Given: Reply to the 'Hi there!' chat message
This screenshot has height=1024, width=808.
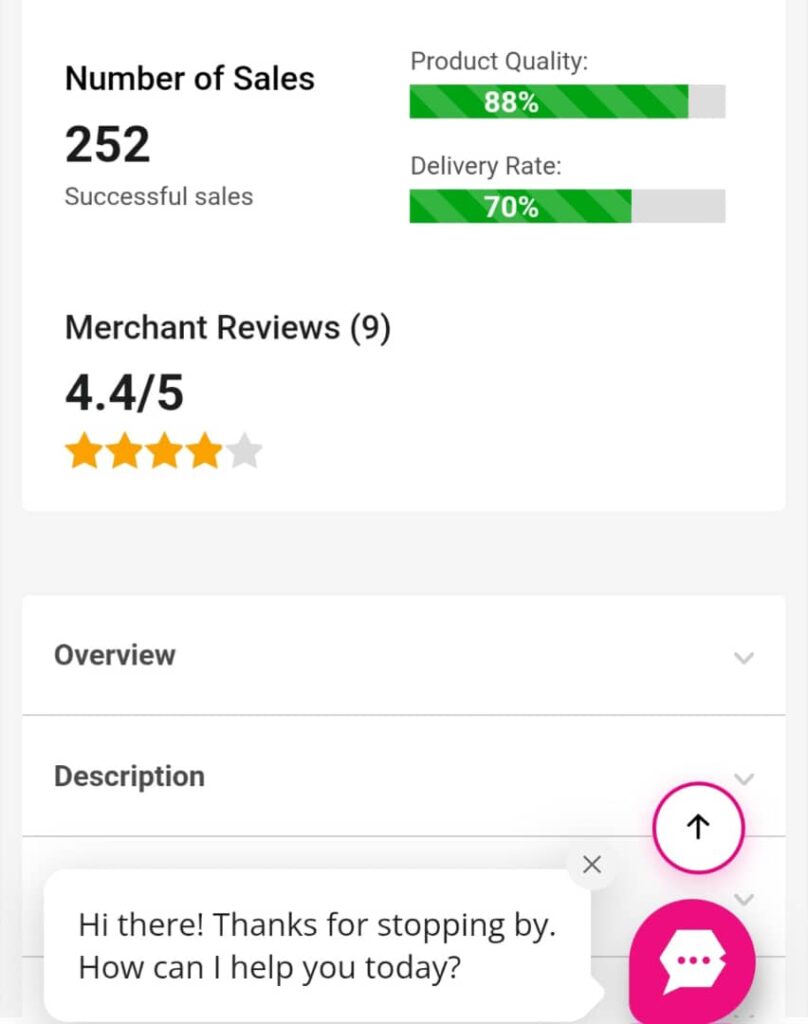Looking at the screenshot, I should click(x=317, y=945).
